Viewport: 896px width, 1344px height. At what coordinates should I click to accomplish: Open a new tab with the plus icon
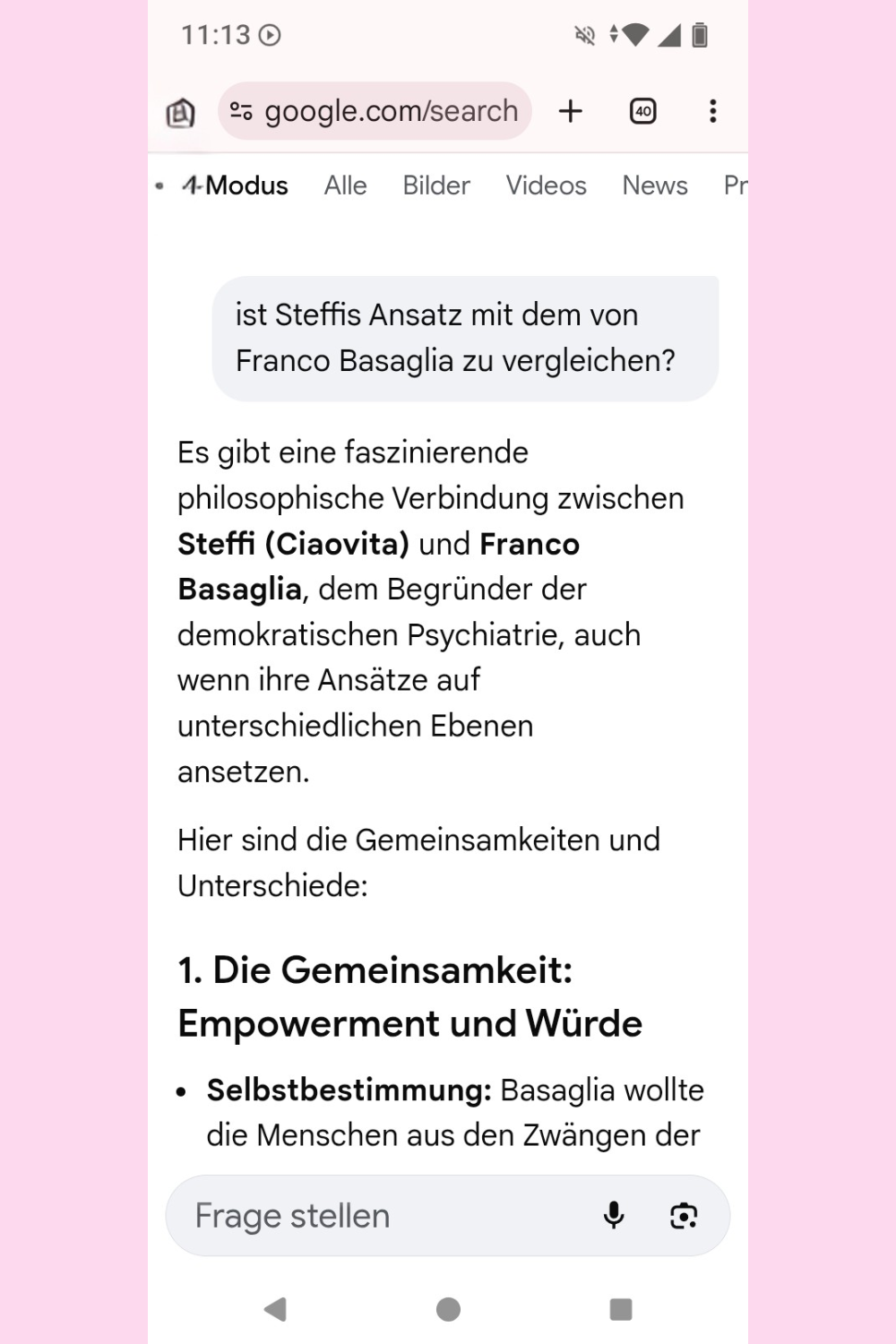[571, 110]
